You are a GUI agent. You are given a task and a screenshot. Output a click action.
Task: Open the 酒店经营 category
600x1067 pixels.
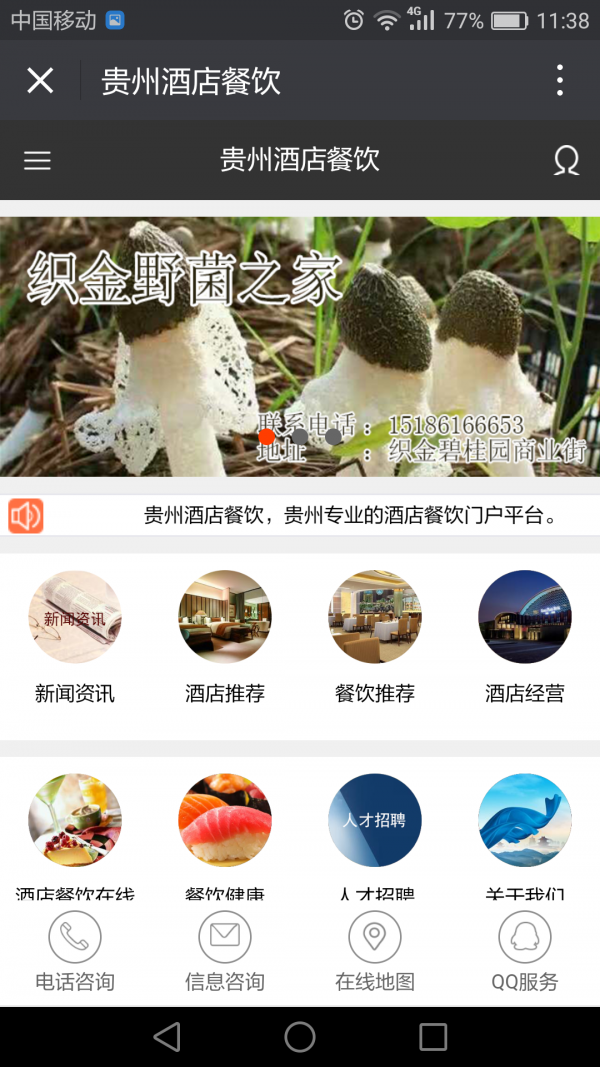(x=525, y=635)
